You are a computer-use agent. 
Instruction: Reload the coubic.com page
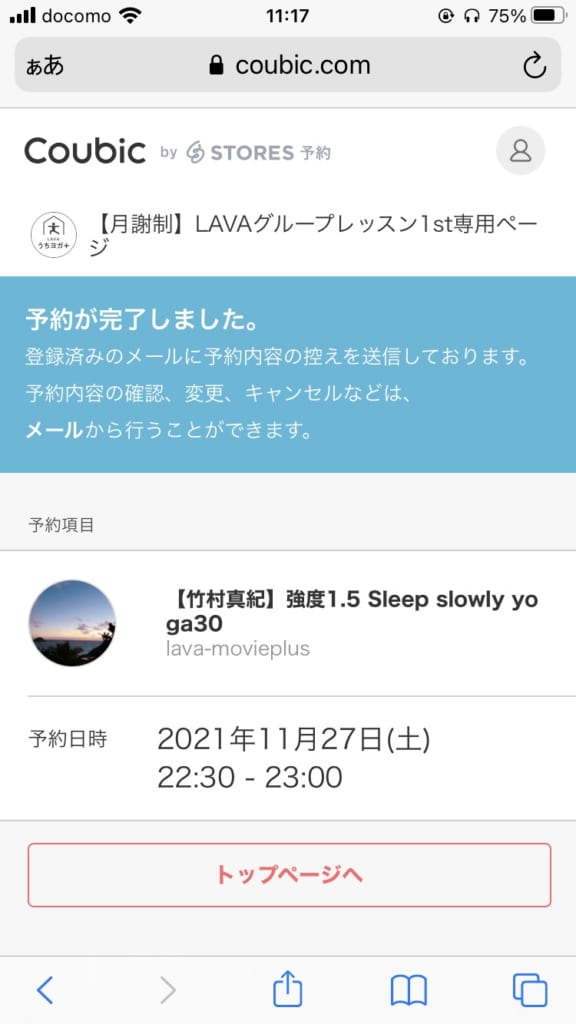pyautogui.click(x=535, y=65)
